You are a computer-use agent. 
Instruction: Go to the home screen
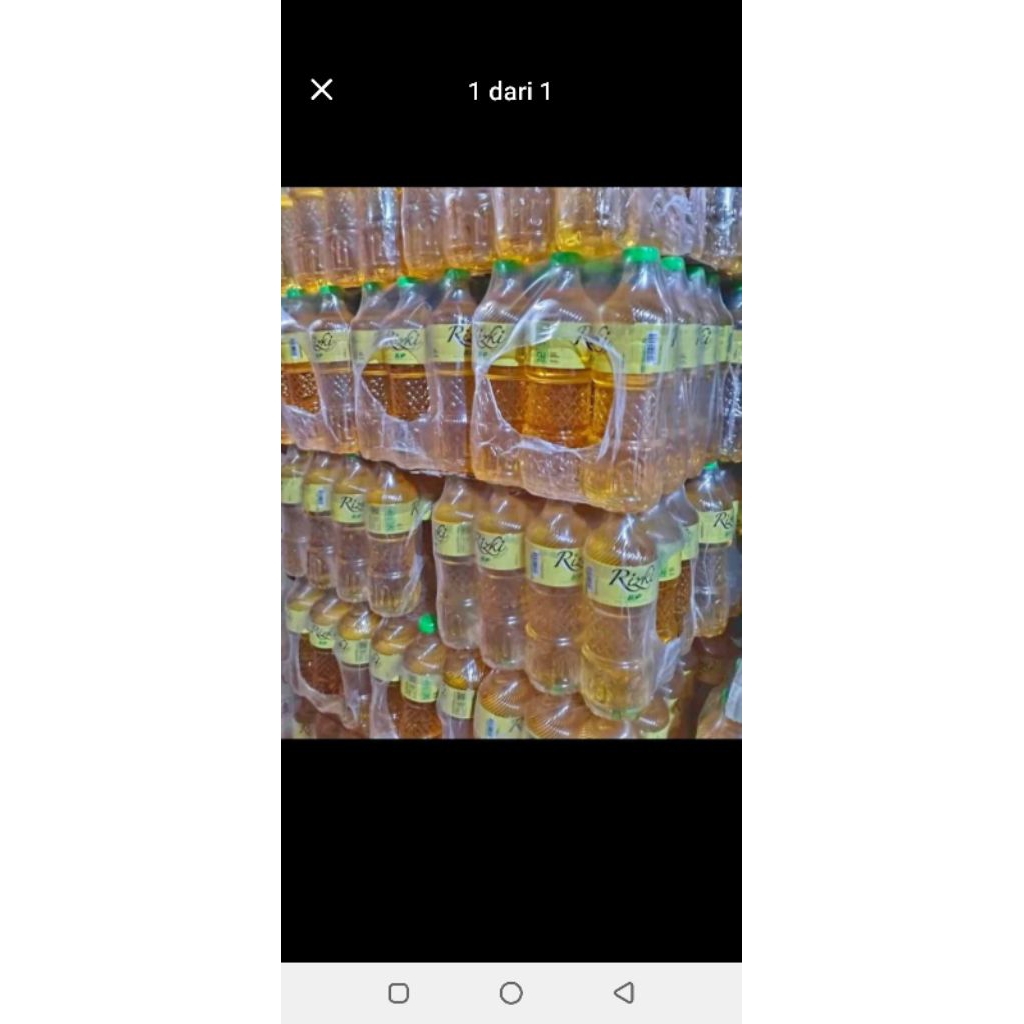511,993
